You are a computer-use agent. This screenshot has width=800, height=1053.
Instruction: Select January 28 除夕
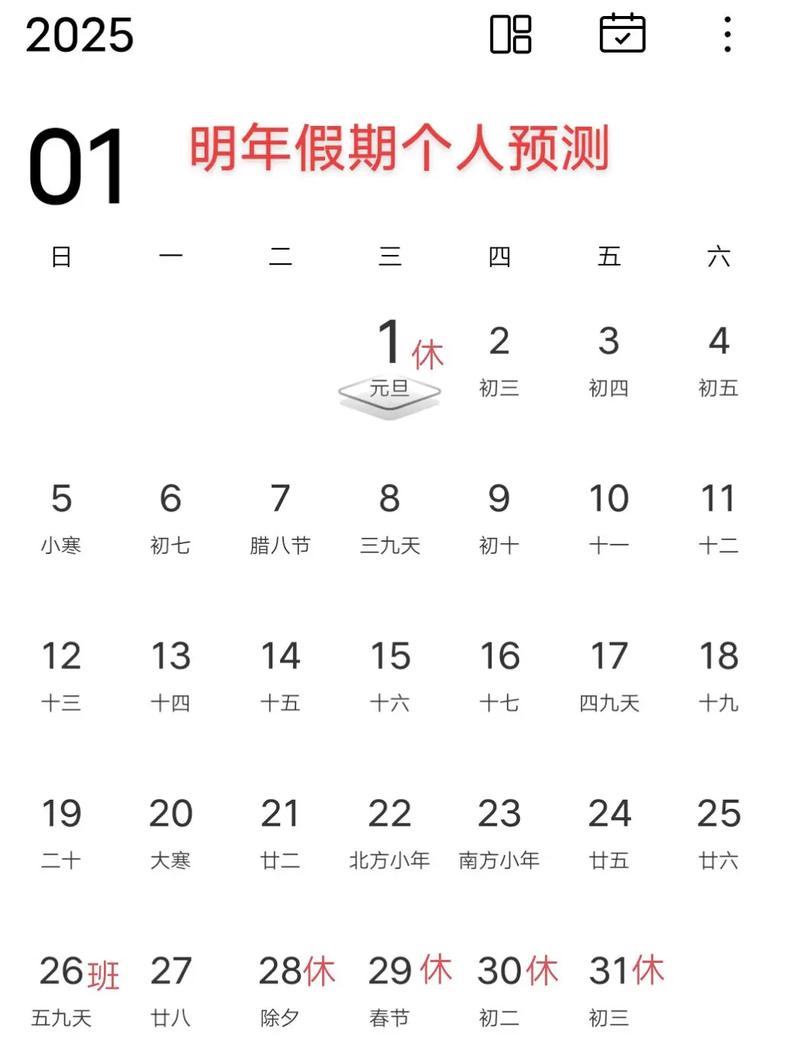(x=281, y=988)
